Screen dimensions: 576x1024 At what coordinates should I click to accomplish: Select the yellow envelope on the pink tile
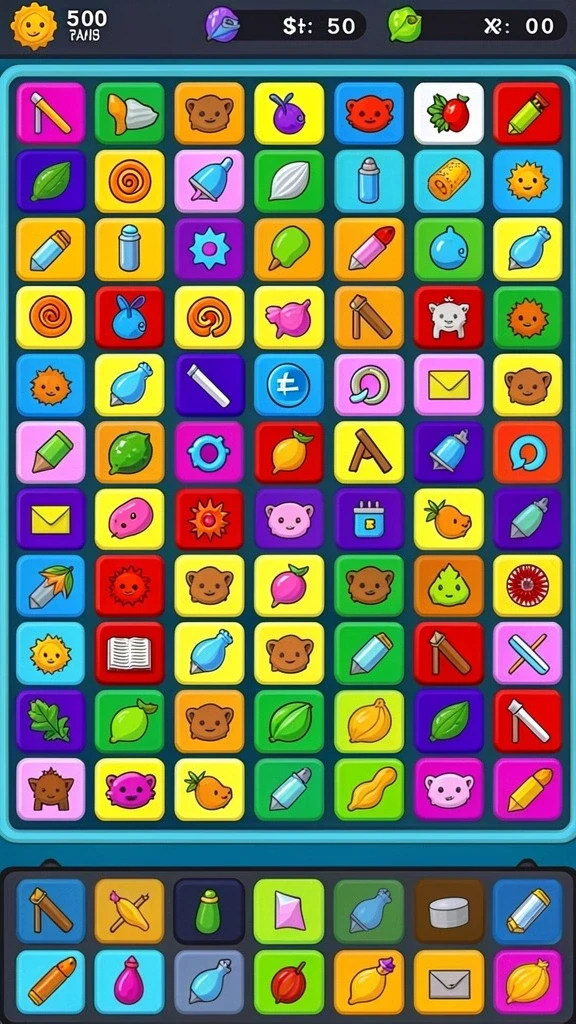tap(449, 385)
